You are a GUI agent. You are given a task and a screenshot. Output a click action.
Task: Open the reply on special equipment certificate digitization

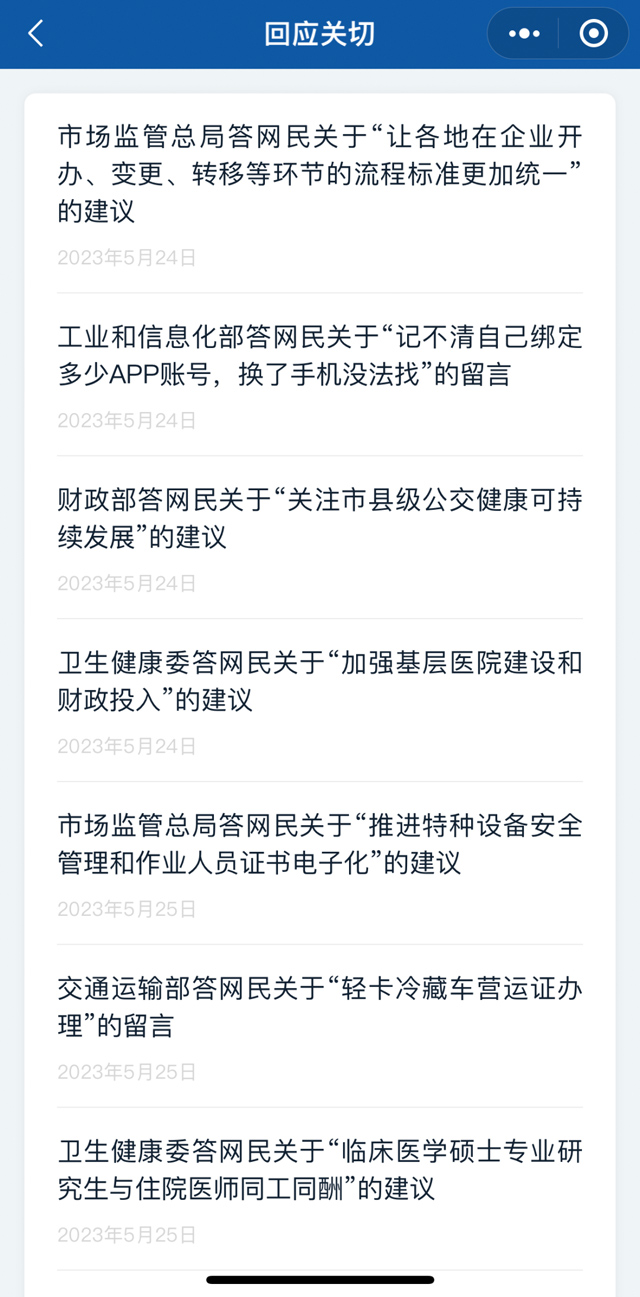(x=319, y=844)
